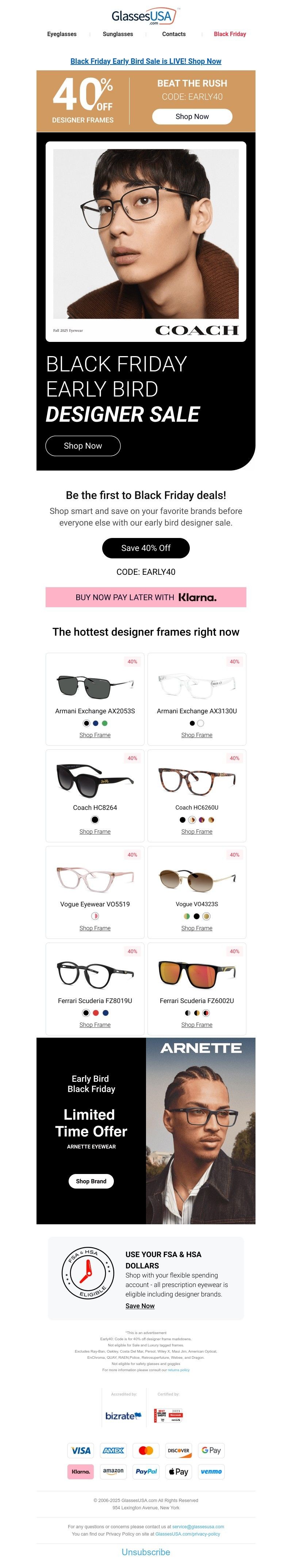Shop the Vogue Eyewear VO5519 frame
Image resolution: width=292 pixels, height=1568 pixels.
95,928
